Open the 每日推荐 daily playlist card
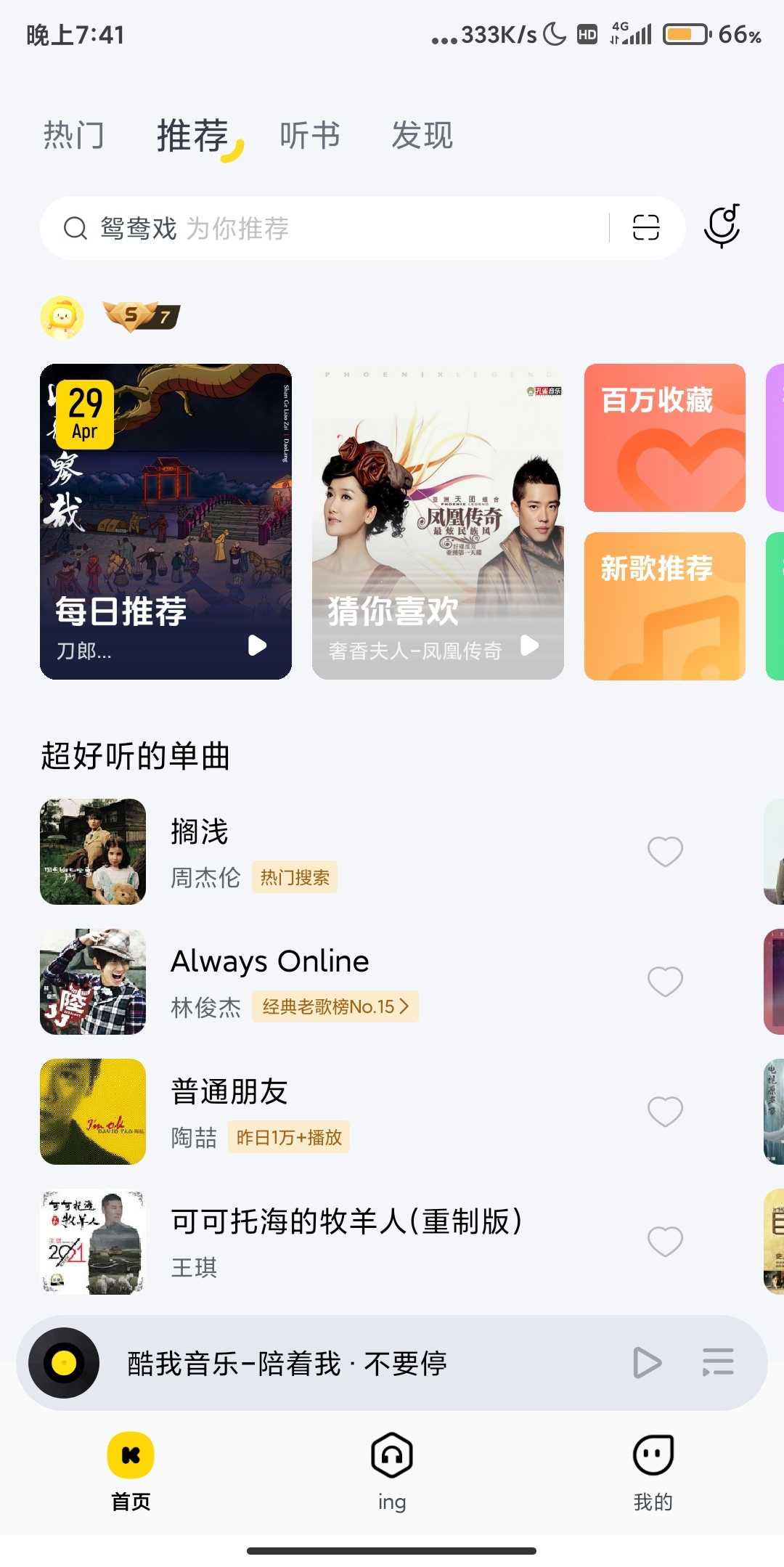This screenshot has width=784, height=1567. click(166, 521)
